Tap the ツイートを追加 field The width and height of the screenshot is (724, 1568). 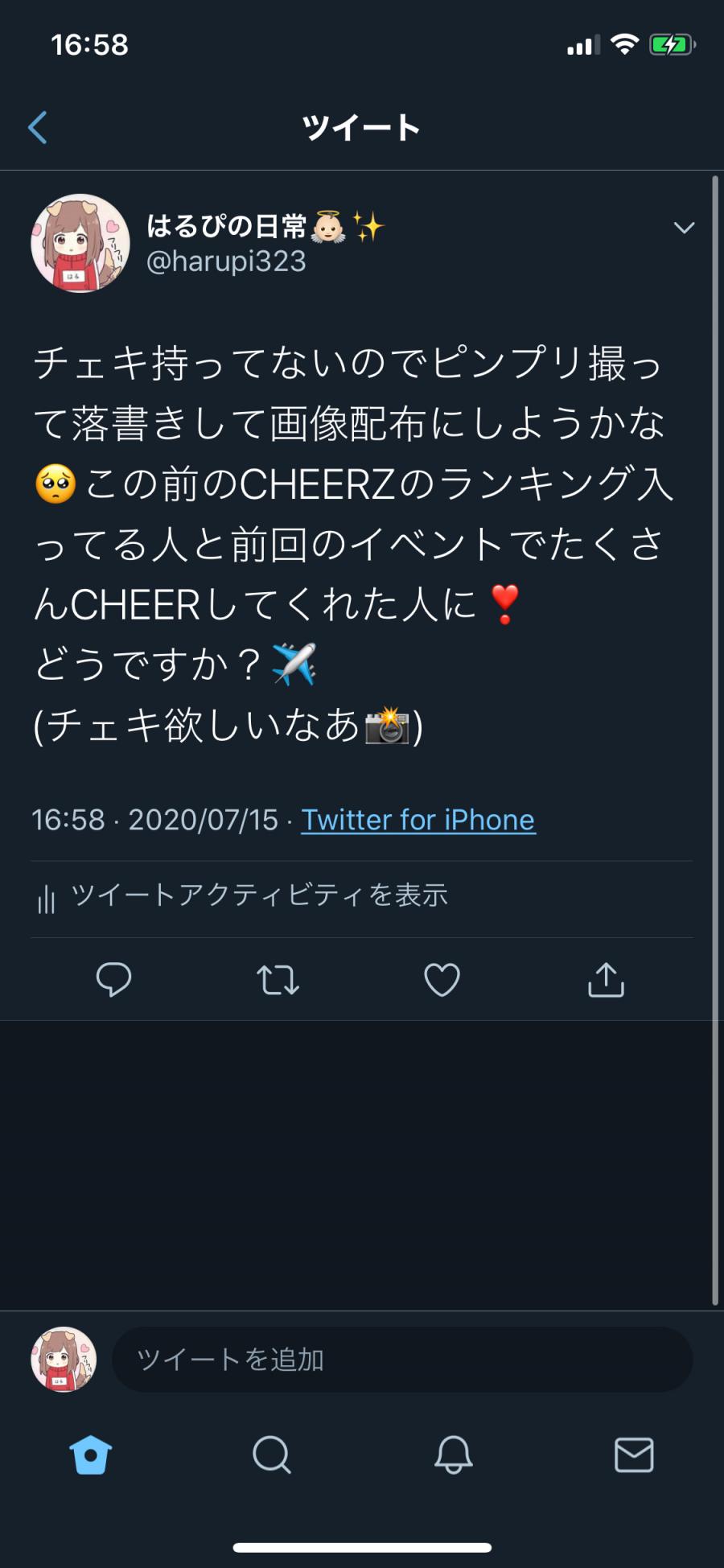point(402,1360)
